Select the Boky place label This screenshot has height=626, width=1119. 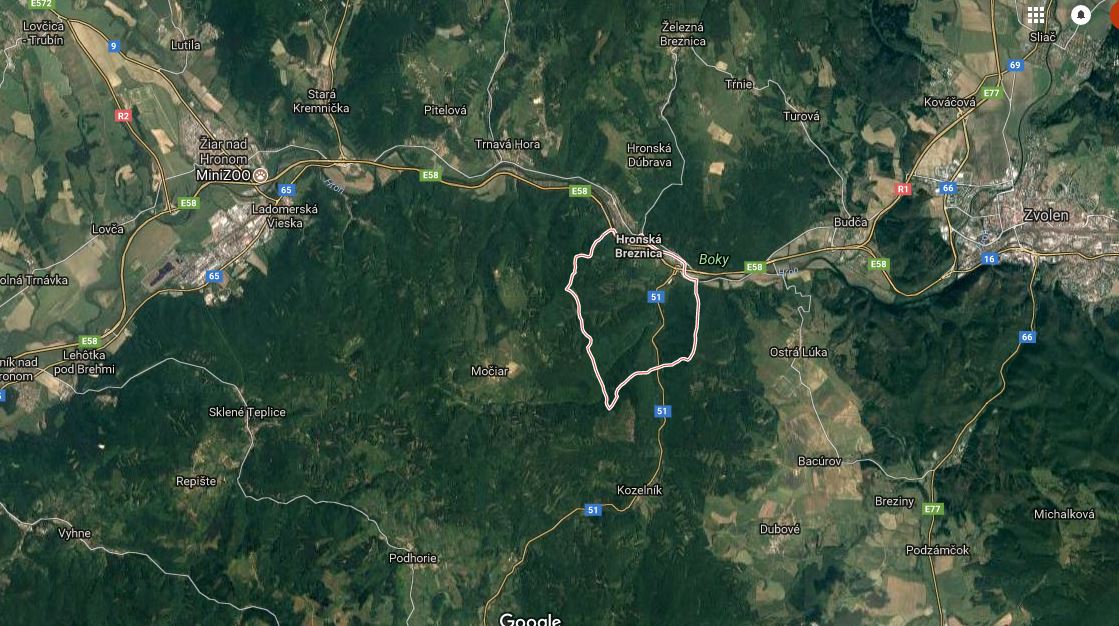(714, 259)
